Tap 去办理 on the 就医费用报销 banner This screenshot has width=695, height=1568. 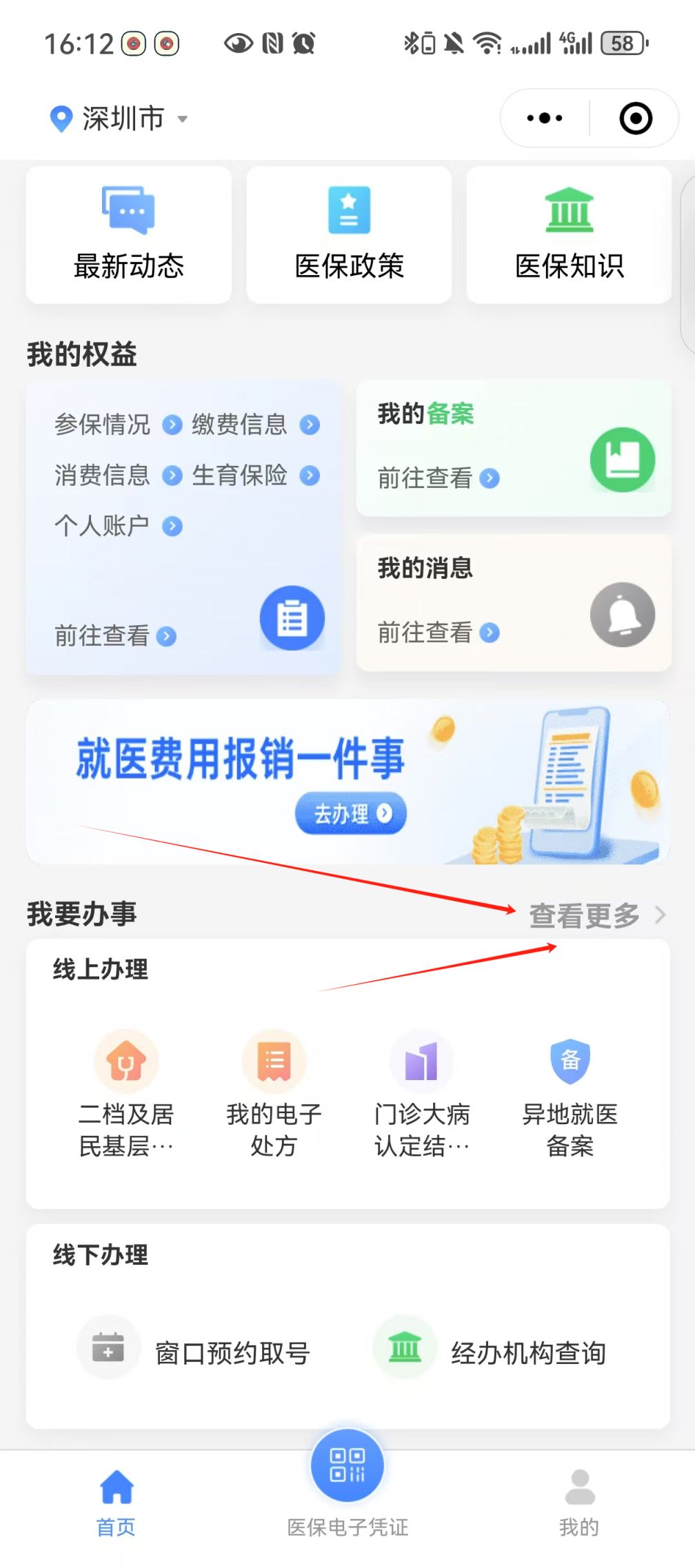coord(350,814)
